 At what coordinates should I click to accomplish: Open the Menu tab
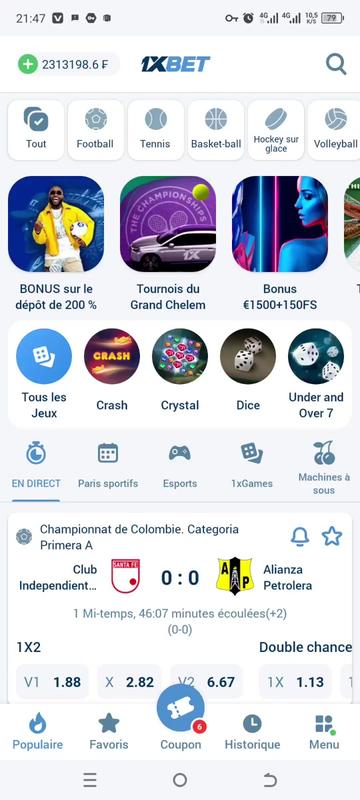click(324, 732)
